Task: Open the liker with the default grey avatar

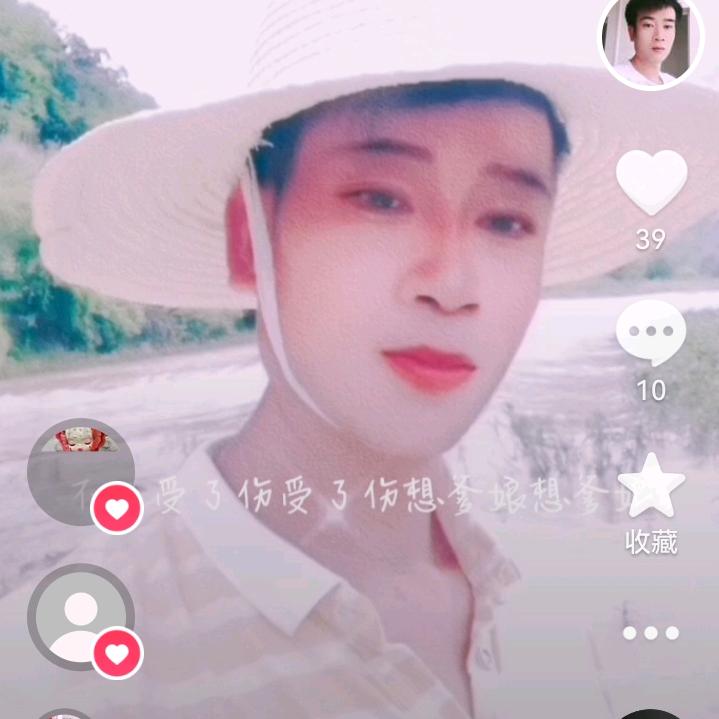Action: 80,616
